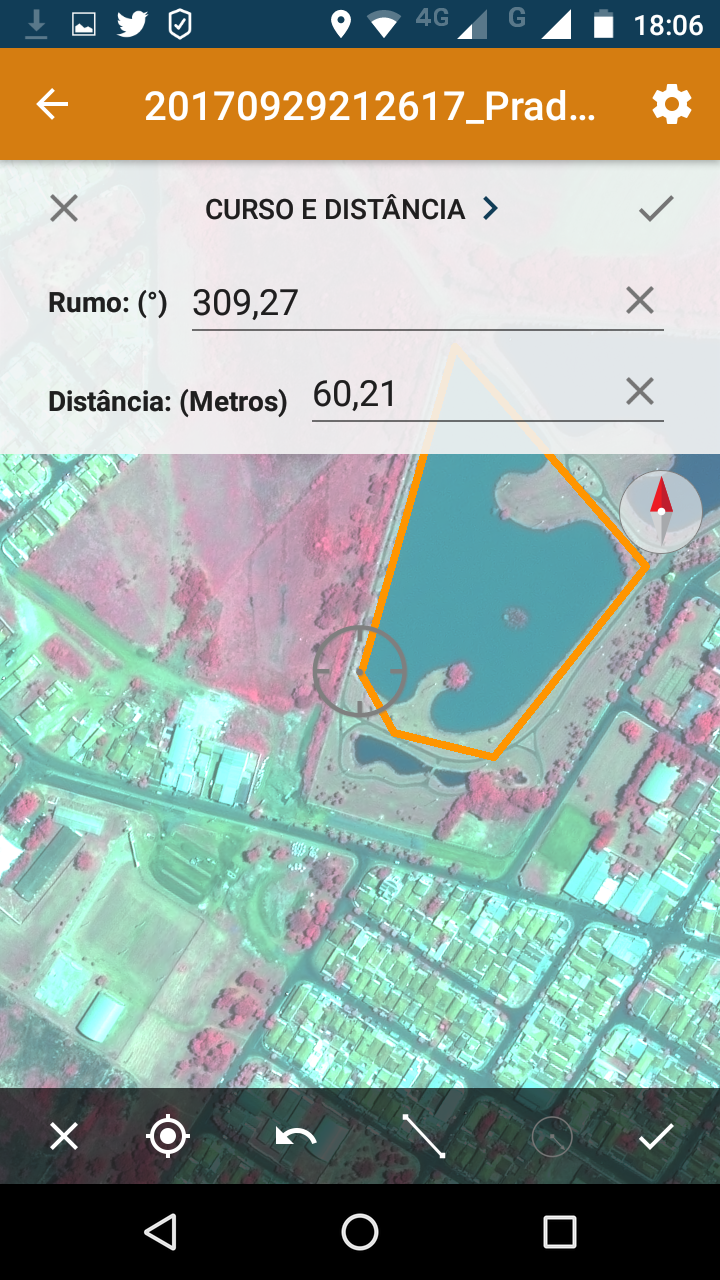
Task: Cancel drawing with the bottom toolbar X
Action: pyautogui.click(x=64, y=1136)
